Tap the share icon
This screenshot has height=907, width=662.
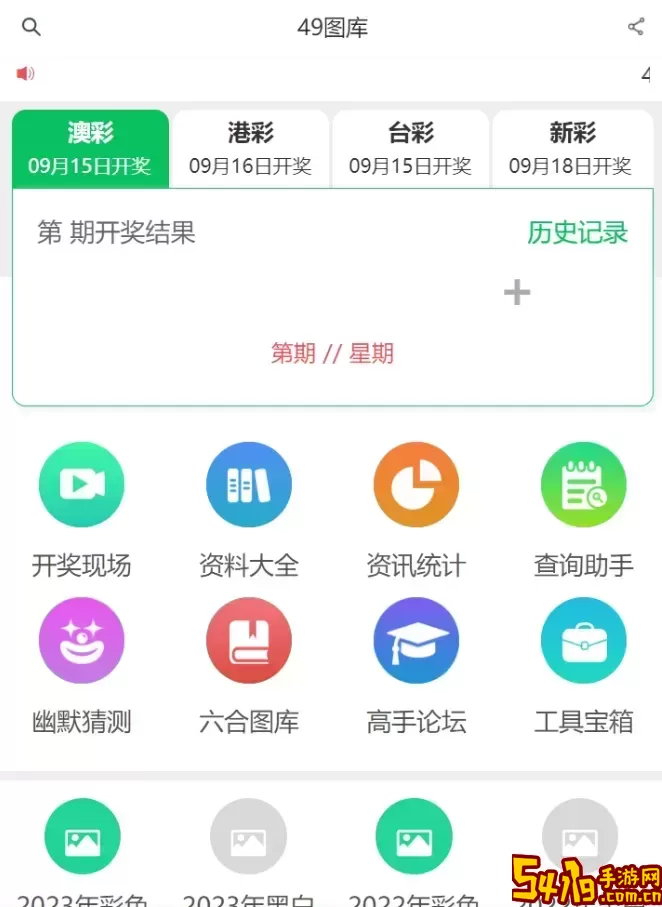point(636,27)
